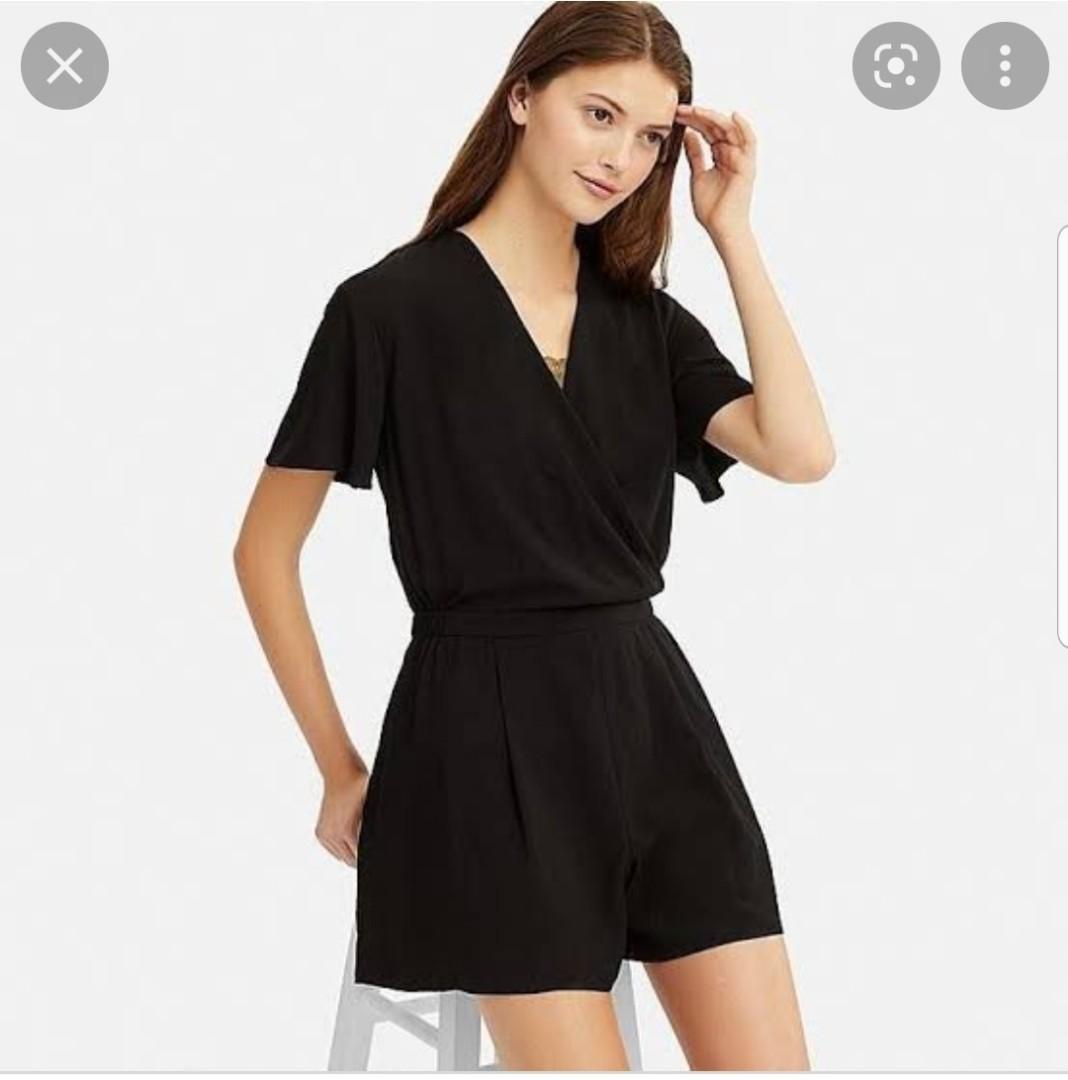Close the image viewer
The image size is (1068, 1080).
pyautogui.click(x=65, y=66)
